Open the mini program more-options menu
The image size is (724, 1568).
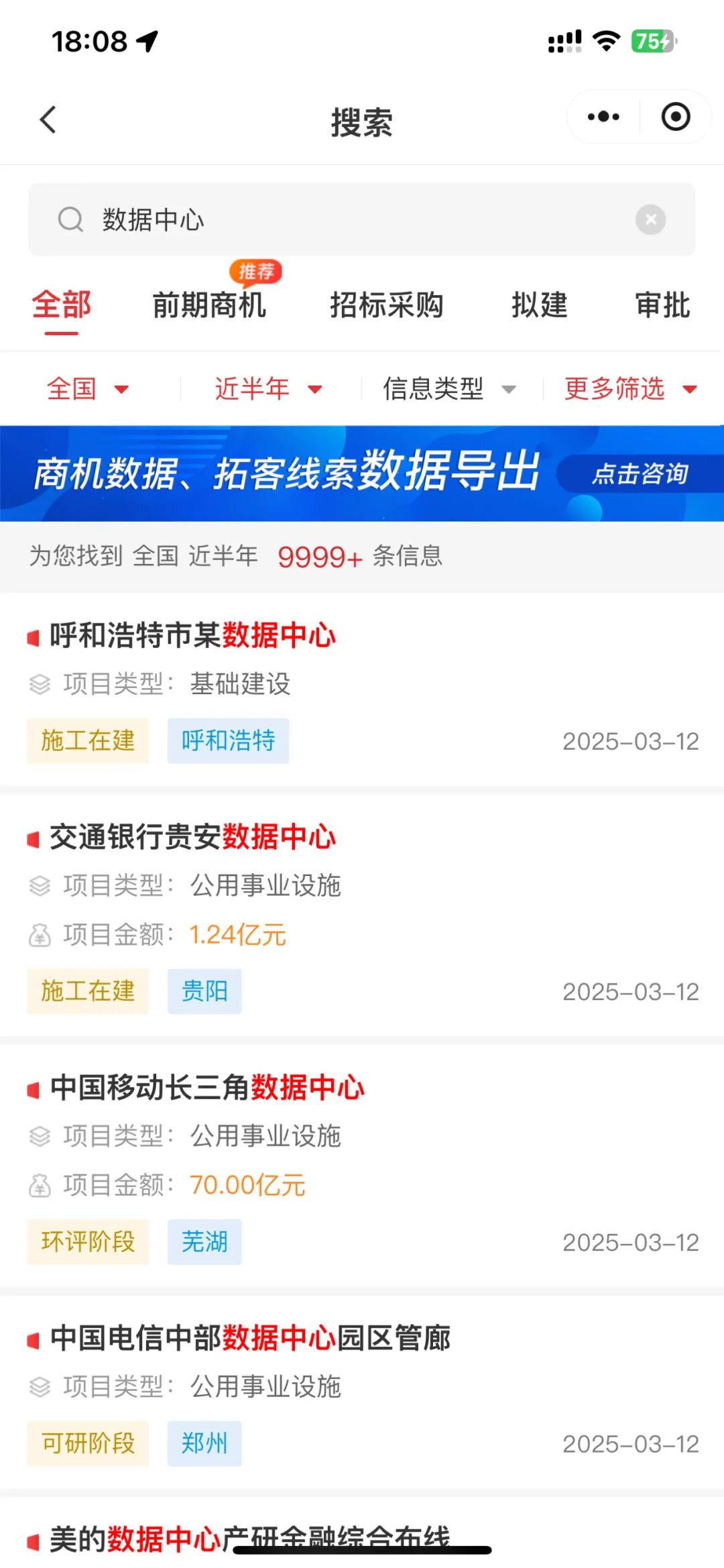coord(603,117)
